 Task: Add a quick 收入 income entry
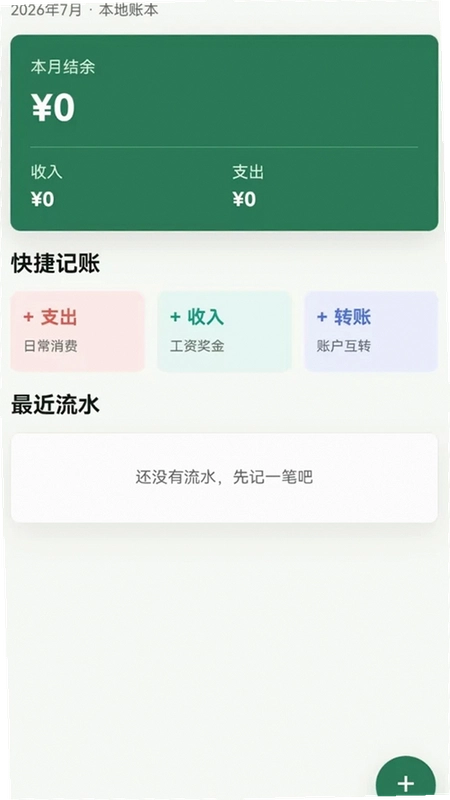coord(224,331)
